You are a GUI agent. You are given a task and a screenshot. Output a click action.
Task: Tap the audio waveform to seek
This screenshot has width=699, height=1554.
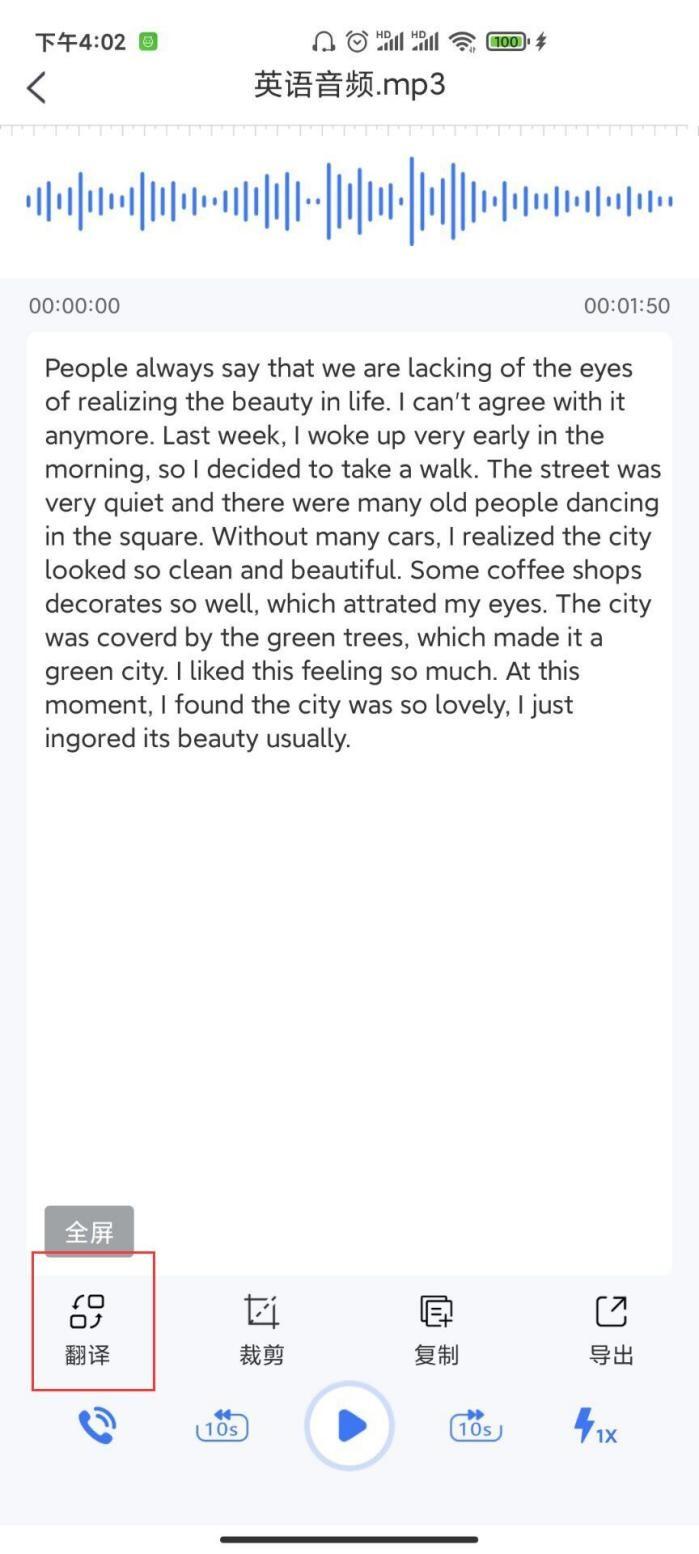[x=349, y=201]
